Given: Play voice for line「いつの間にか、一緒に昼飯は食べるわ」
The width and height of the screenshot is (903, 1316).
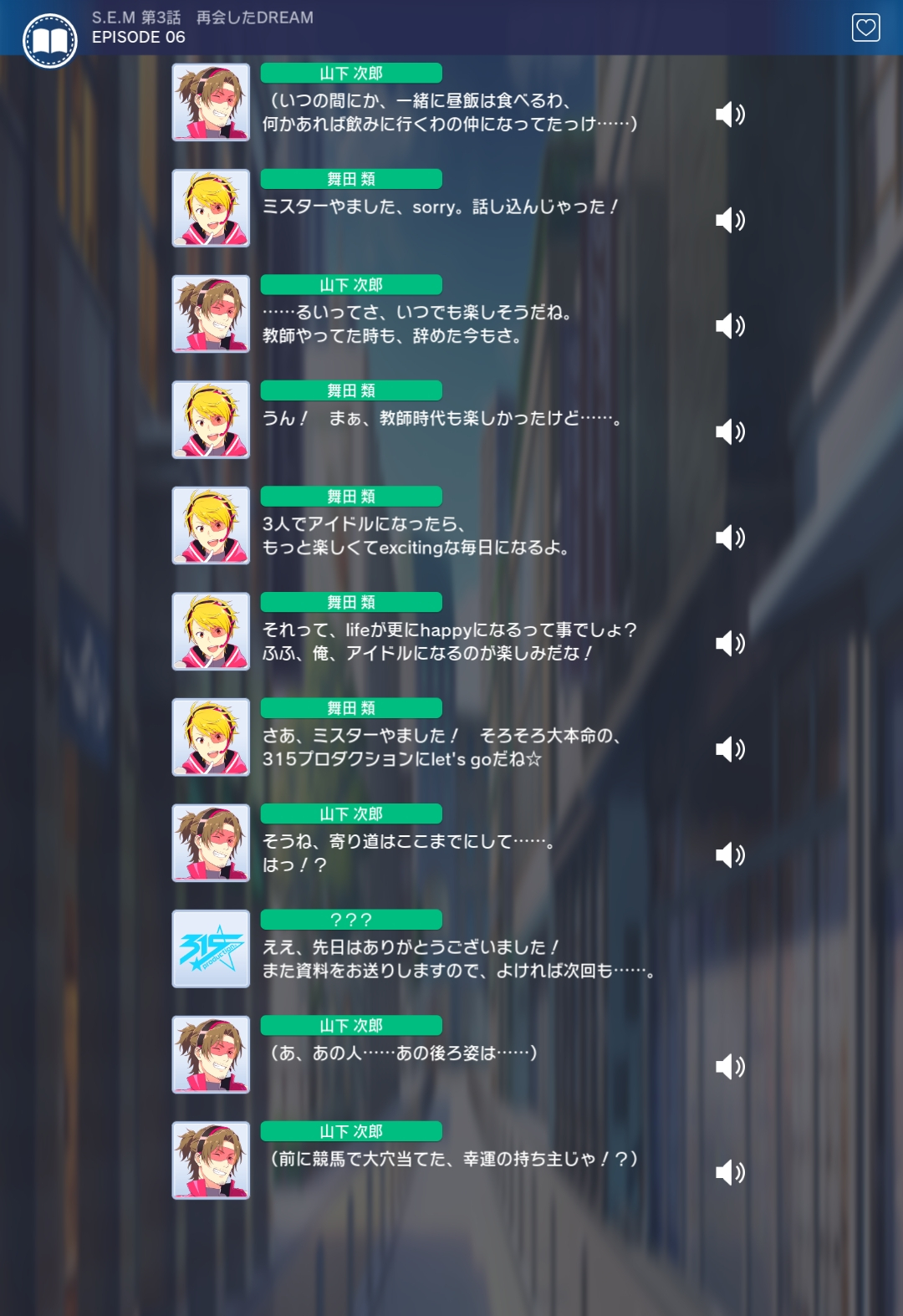Looking at the screenshot, I should tap(729, 114).
